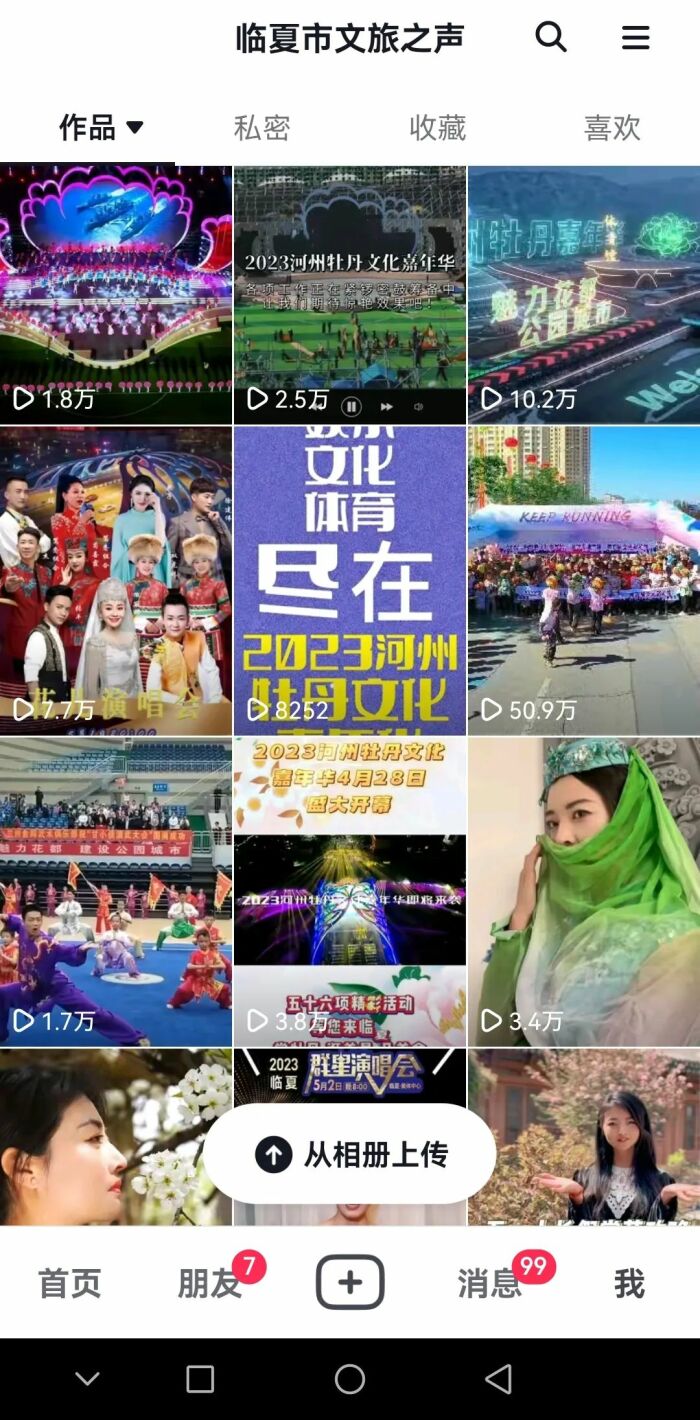Open the 消息 messages tab
700x1420 pixels.
pos(490,1283)
